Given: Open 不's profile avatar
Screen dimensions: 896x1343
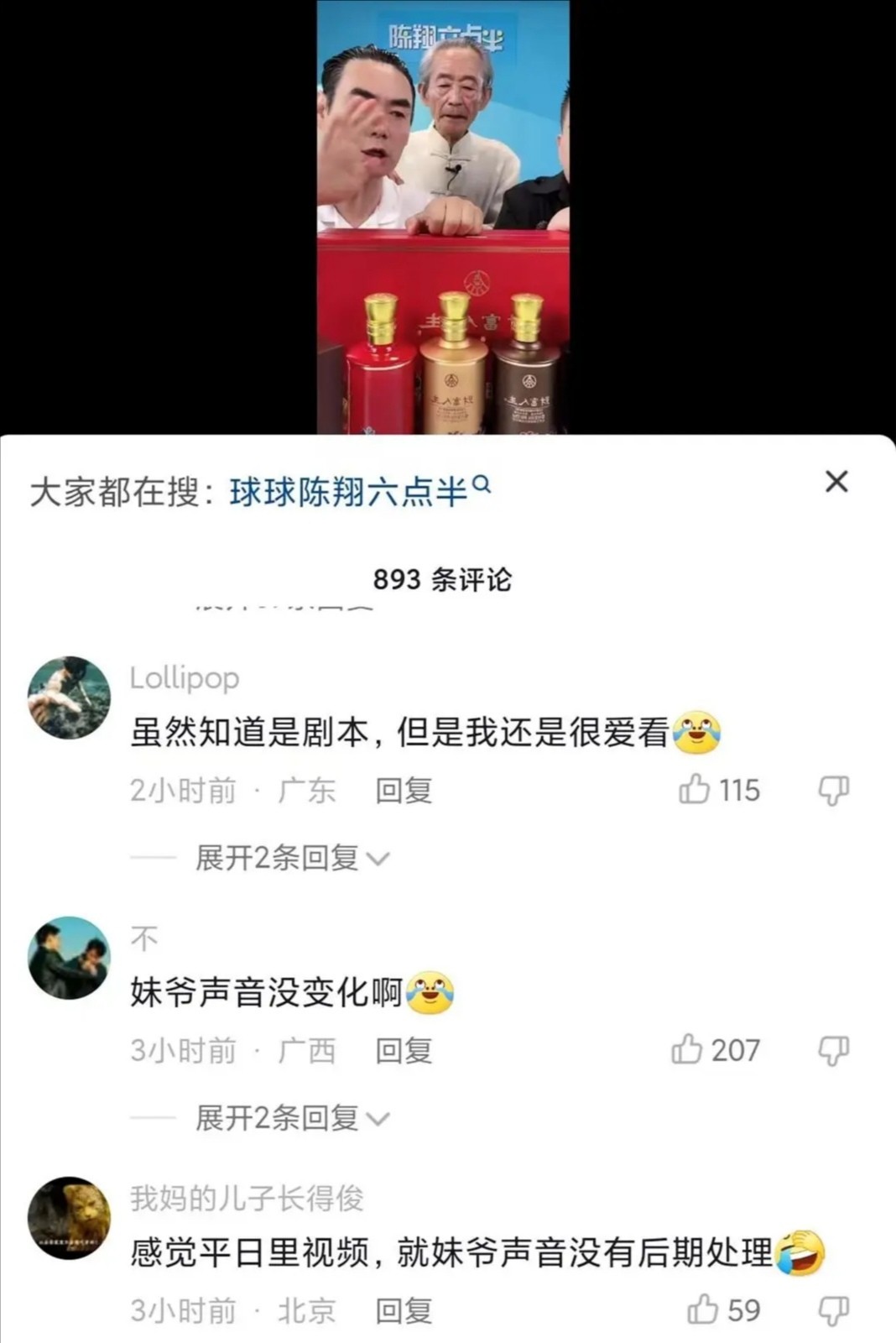Looking at the screenshot, I should click(71, 957).
